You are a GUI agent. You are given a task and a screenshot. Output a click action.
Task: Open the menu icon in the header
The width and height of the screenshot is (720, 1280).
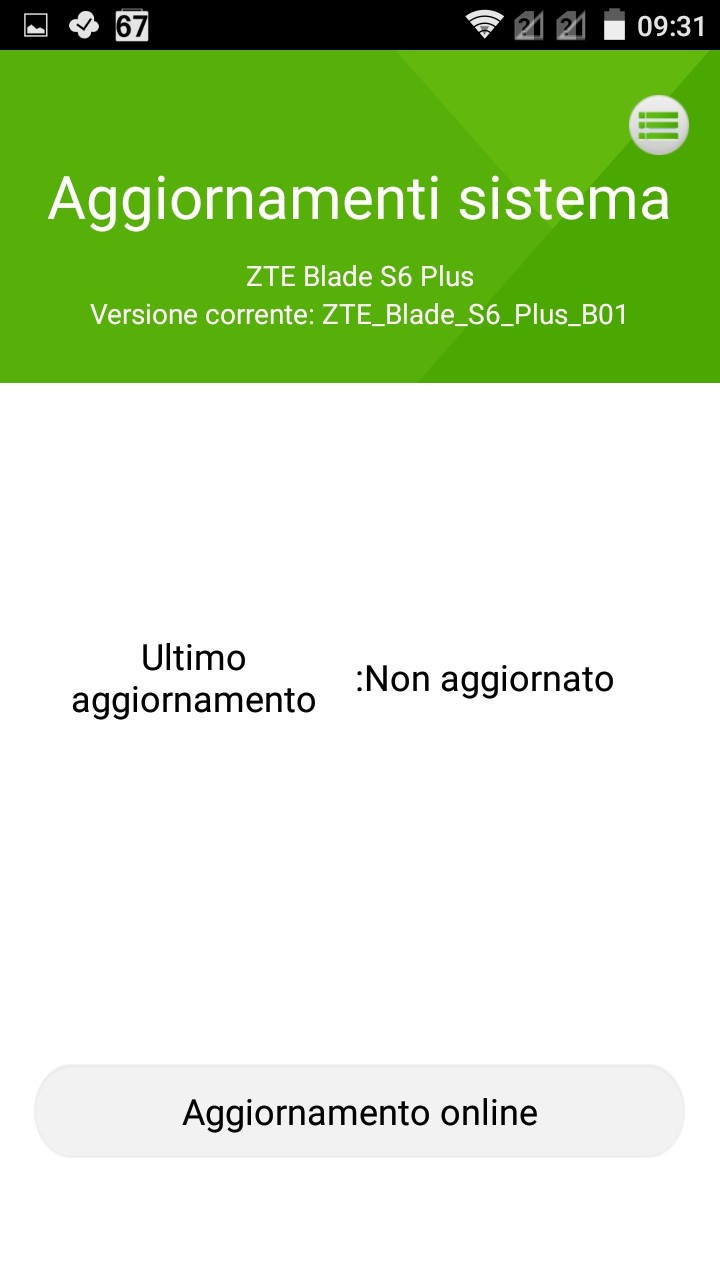(x=658, y=125)
